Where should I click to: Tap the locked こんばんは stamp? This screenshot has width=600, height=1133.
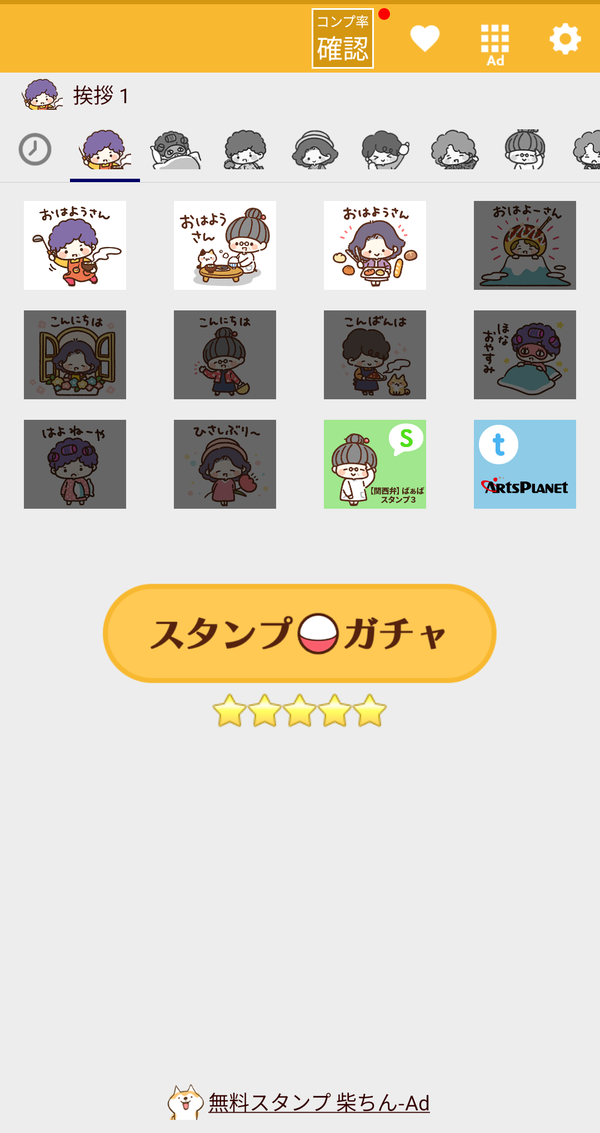point(374,355)
